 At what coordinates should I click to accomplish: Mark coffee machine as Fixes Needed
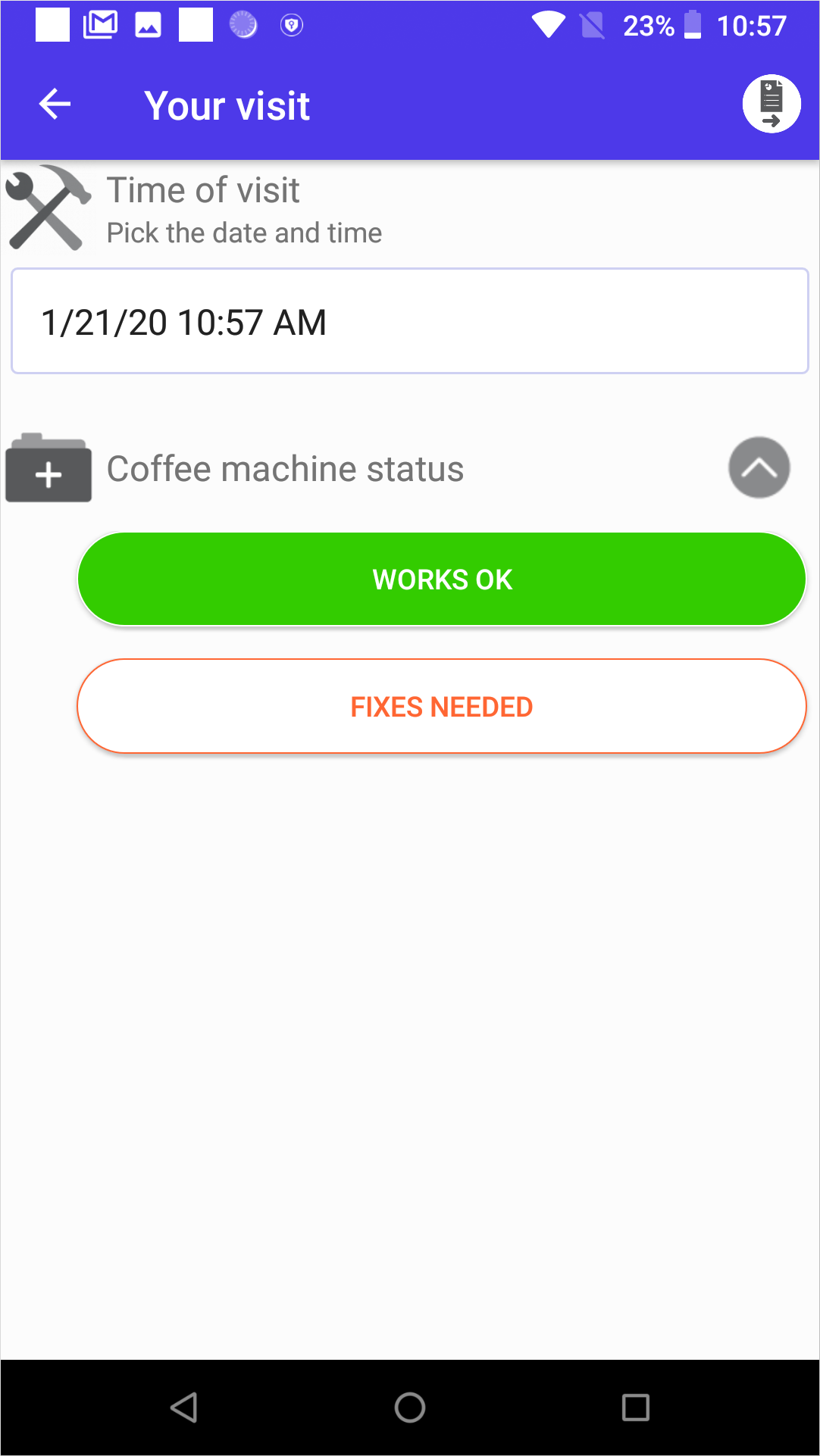(x=442, y=707)
